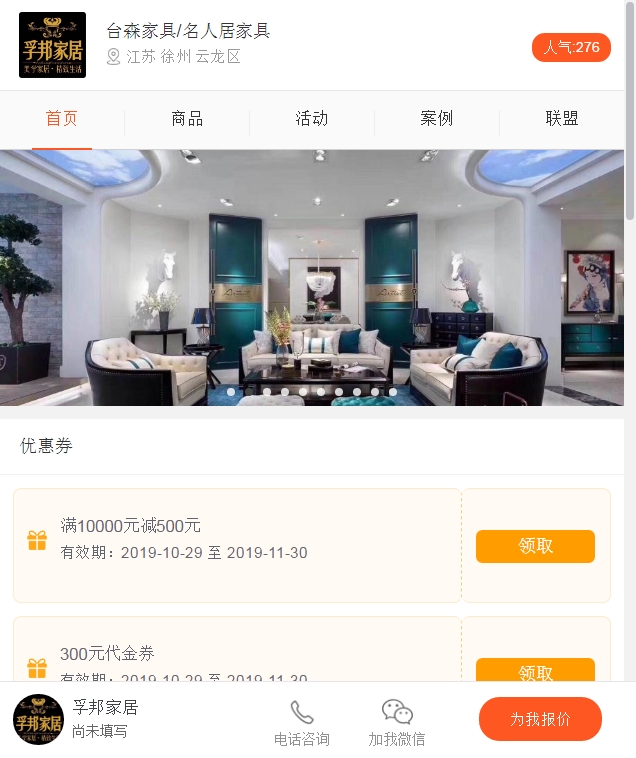Switch to the 活动 tab

point(312,119)
